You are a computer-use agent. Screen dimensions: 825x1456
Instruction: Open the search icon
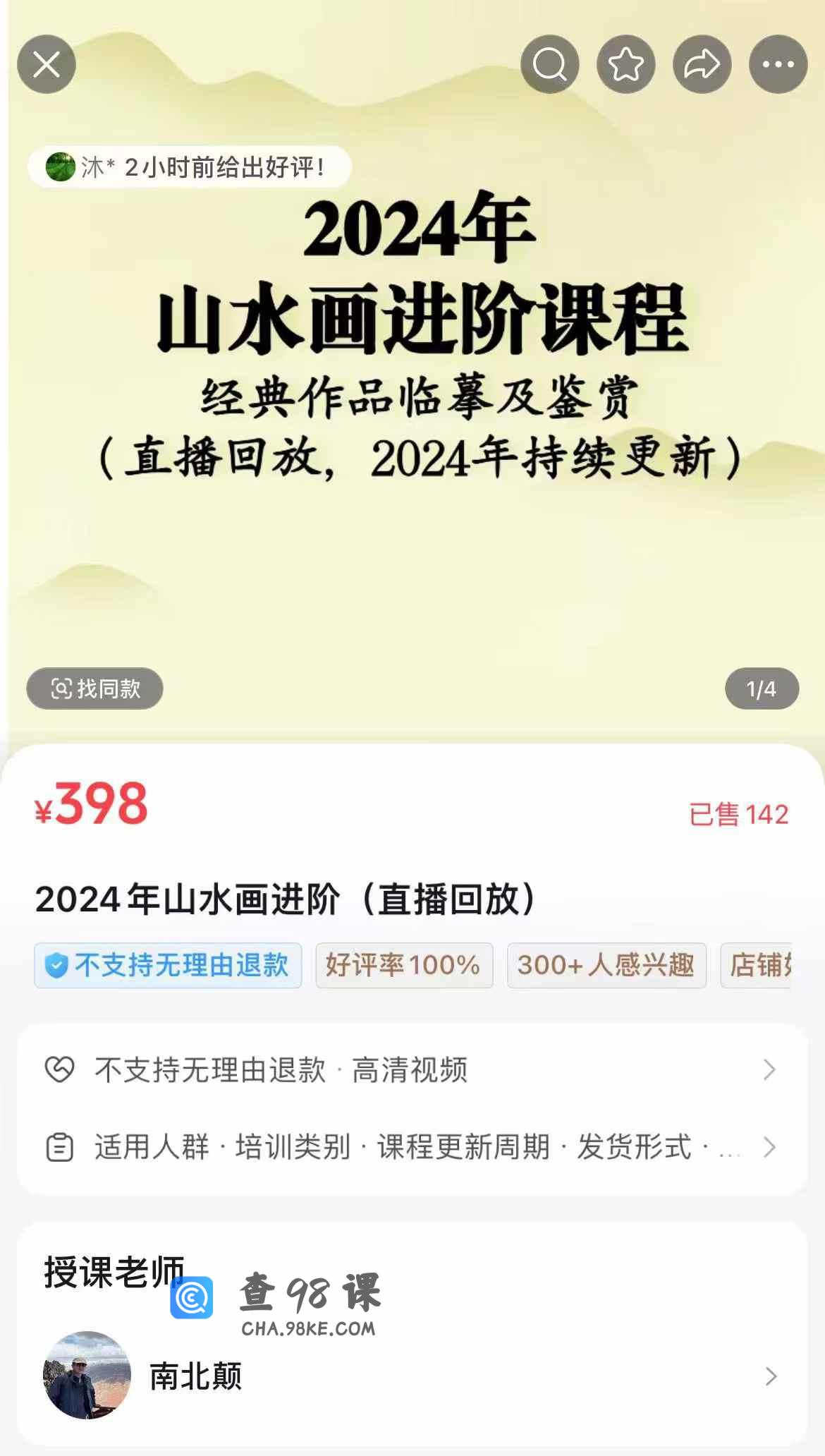click(550, 65)
